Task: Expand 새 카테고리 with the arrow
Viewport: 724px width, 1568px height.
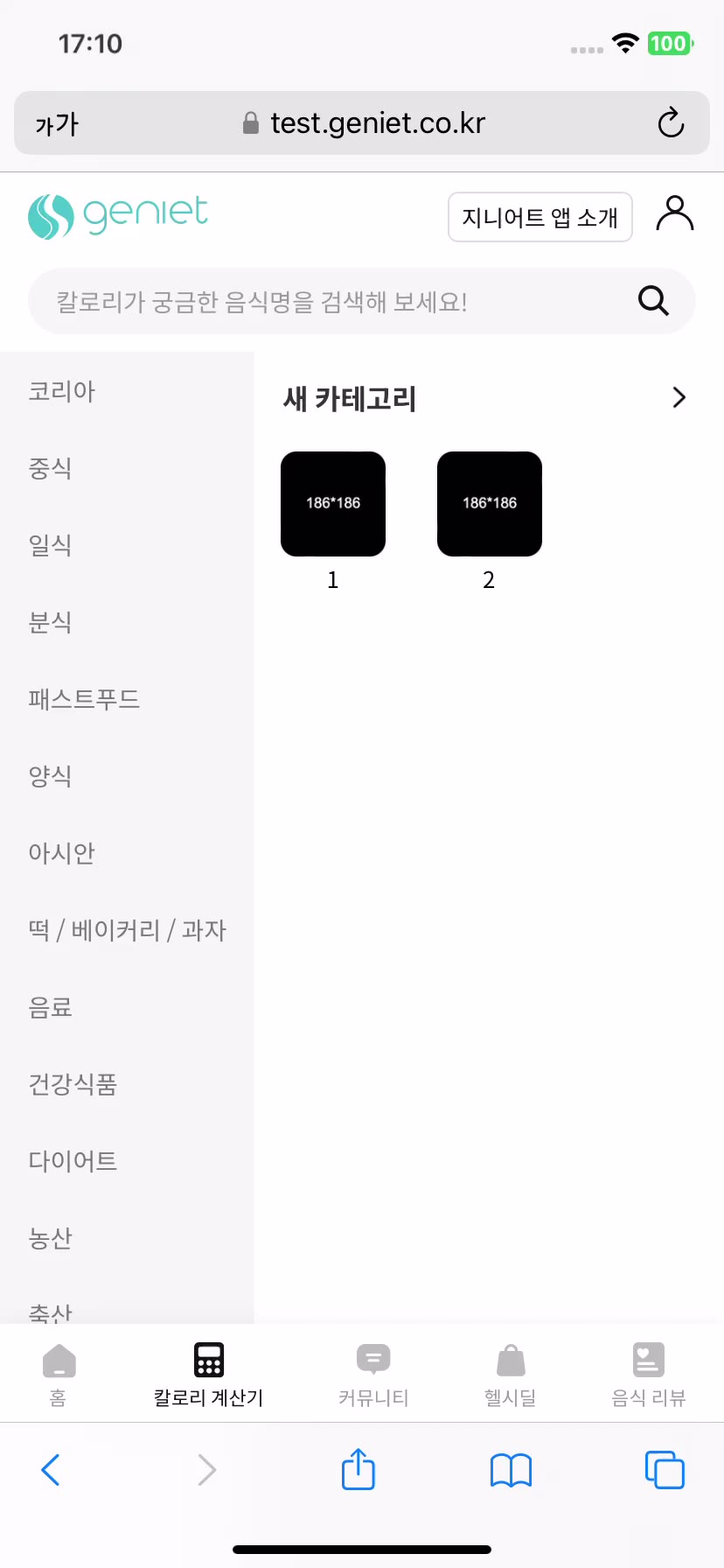Action: [679, 398]
